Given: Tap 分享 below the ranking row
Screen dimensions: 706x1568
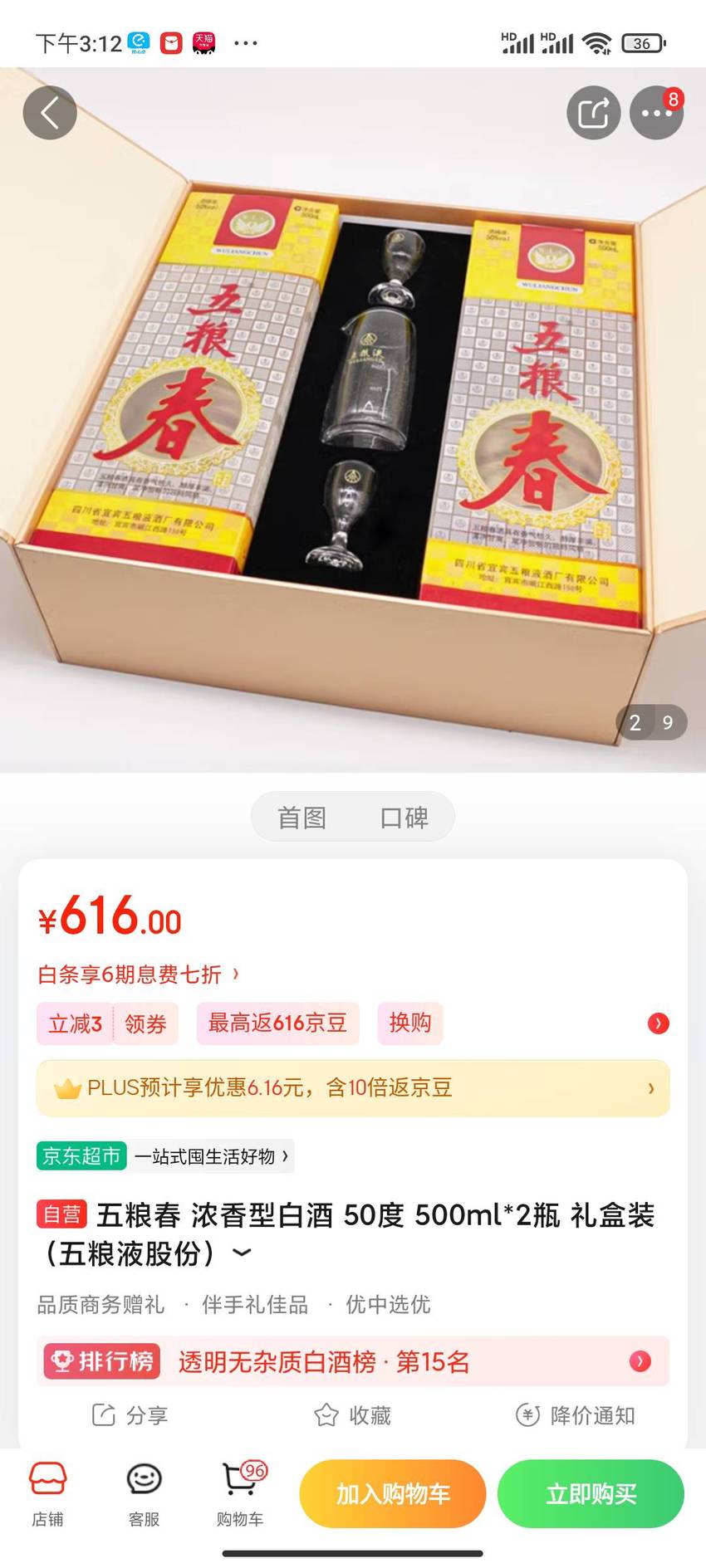Looking at the screenshot, I should 130,1415.
